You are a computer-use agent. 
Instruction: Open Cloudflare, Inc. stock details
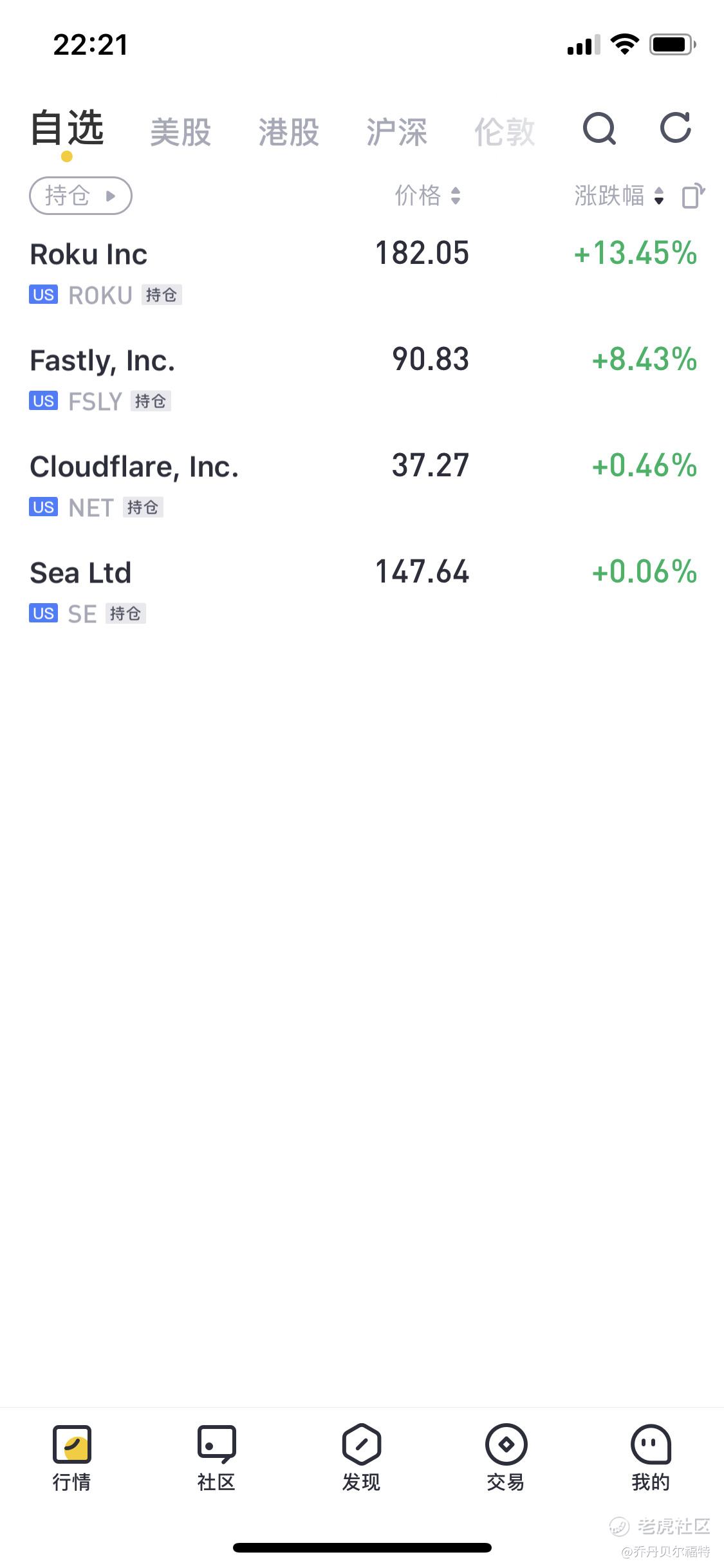pyautogui.click(x=362, y=485)
